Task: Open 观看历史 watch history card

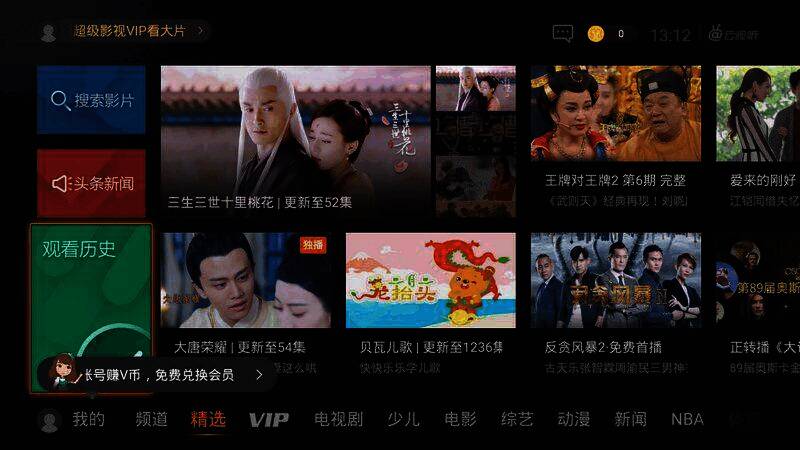Action: [91, 290]
